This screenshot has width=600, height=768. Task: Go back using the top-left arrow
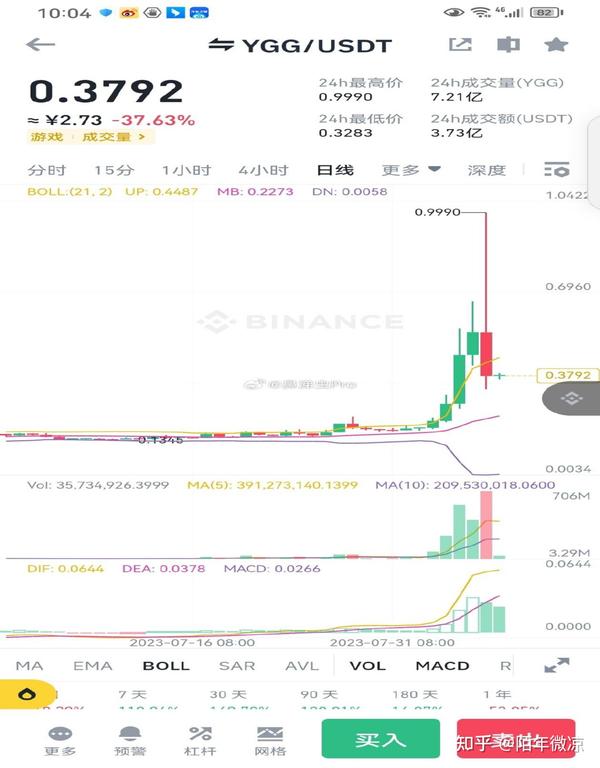40,45
